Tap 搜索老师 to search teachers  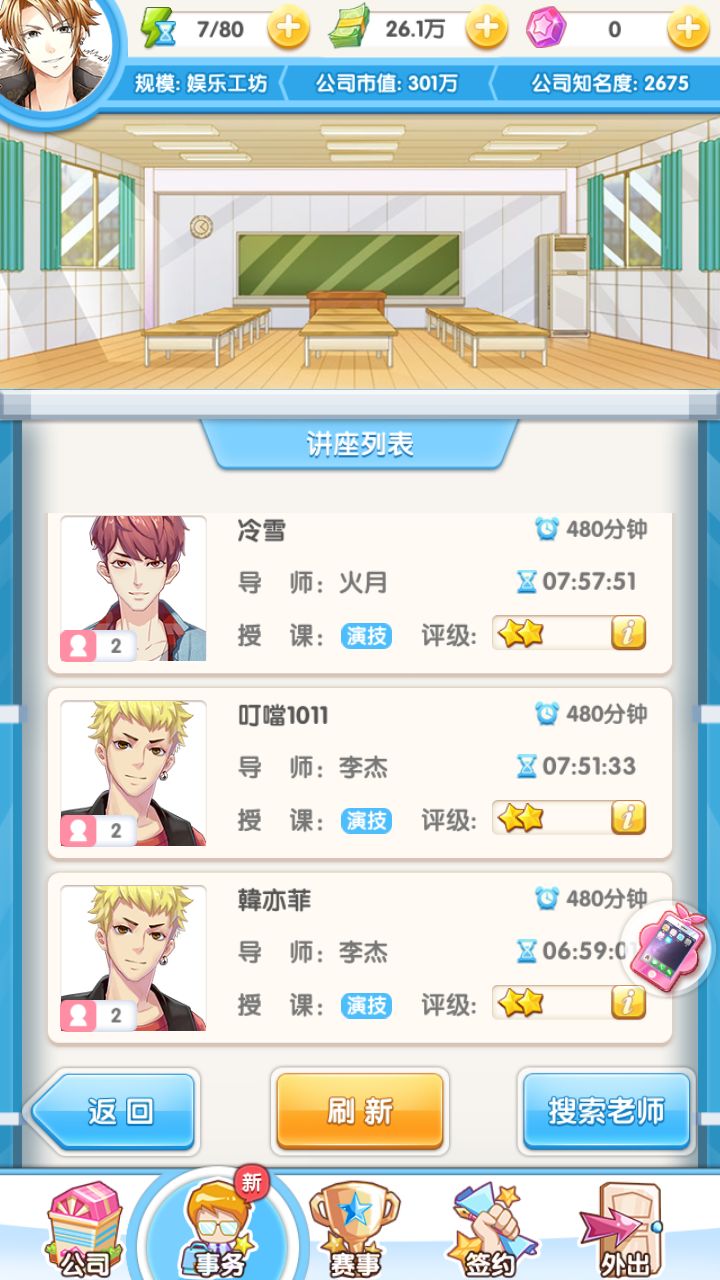pos(606,1111)
